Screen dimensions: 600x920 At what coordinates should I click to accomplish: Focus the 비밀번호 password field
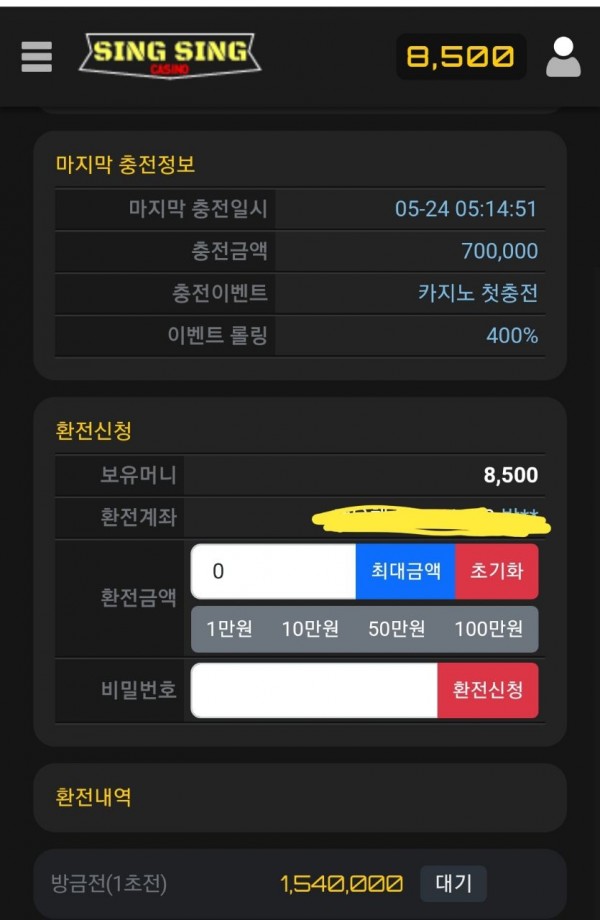pyautogui.click(x=313, y=690)
